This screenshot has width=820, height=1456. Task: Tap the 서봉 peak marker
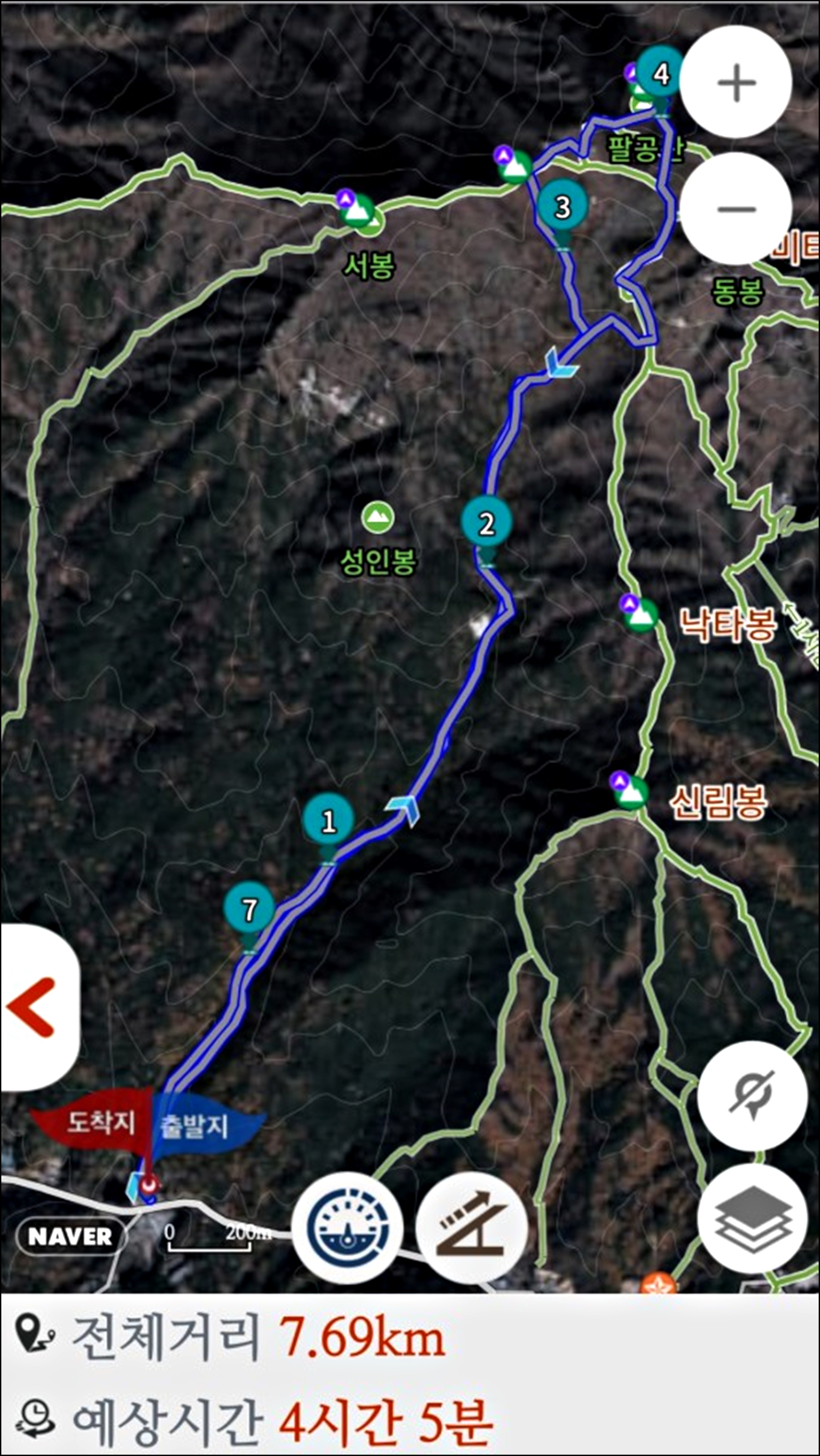click(x=356, y=211)
